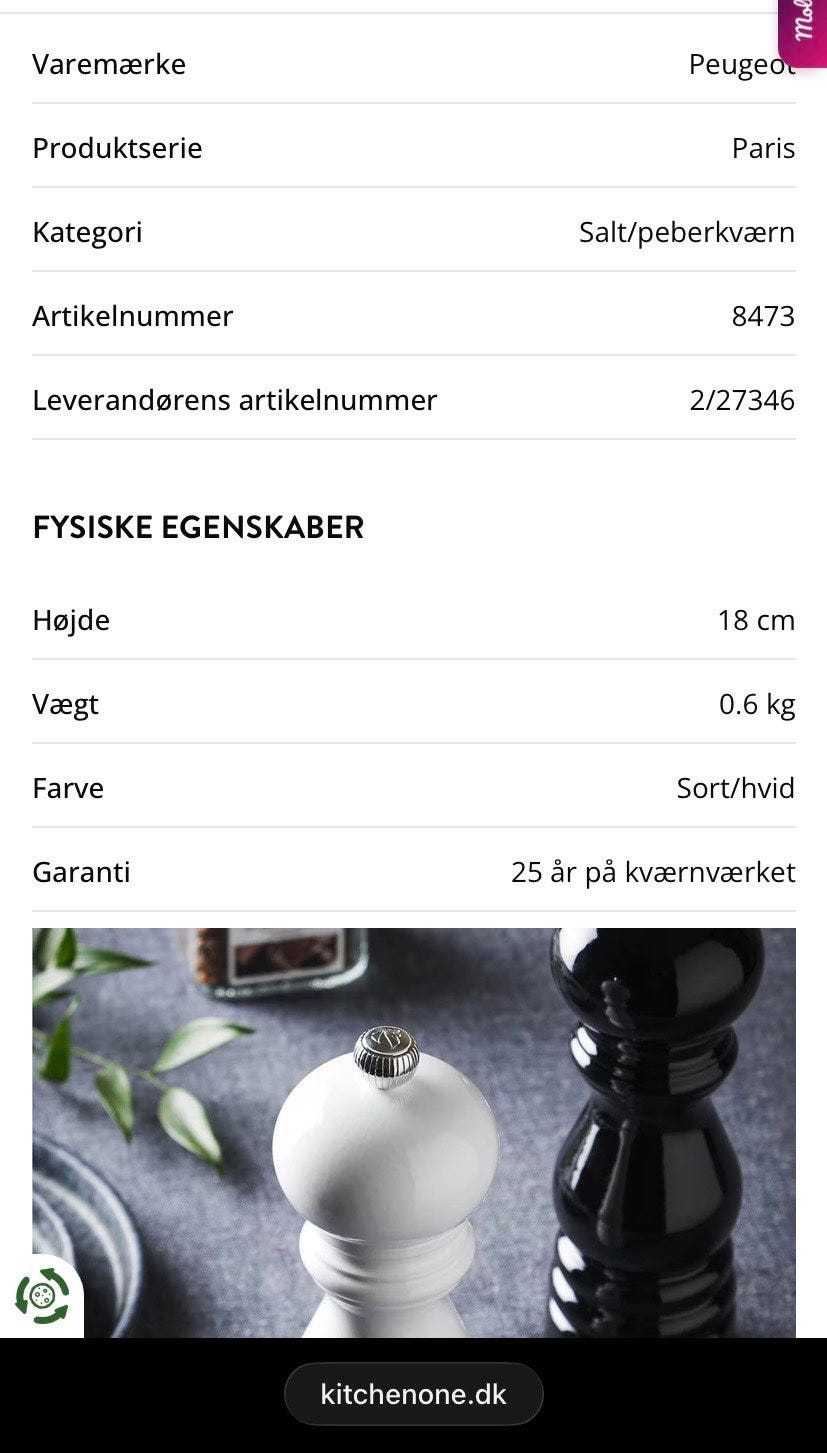
Task: Click the dark kitchenone.dk pill icon bar
Action: pyautogui.click(x=413, y=1394)
